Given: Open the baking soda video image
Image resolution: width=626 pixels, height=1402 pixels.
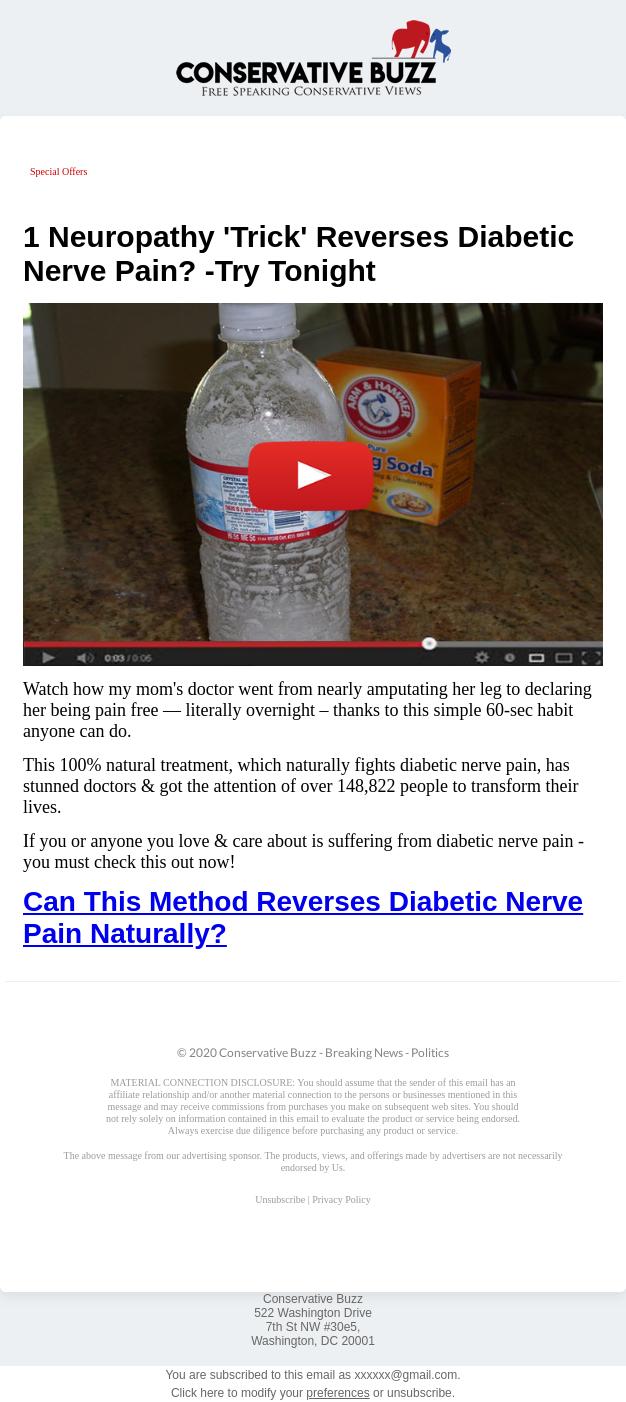Looking at the screenshot, I should [x=312, y=483].
